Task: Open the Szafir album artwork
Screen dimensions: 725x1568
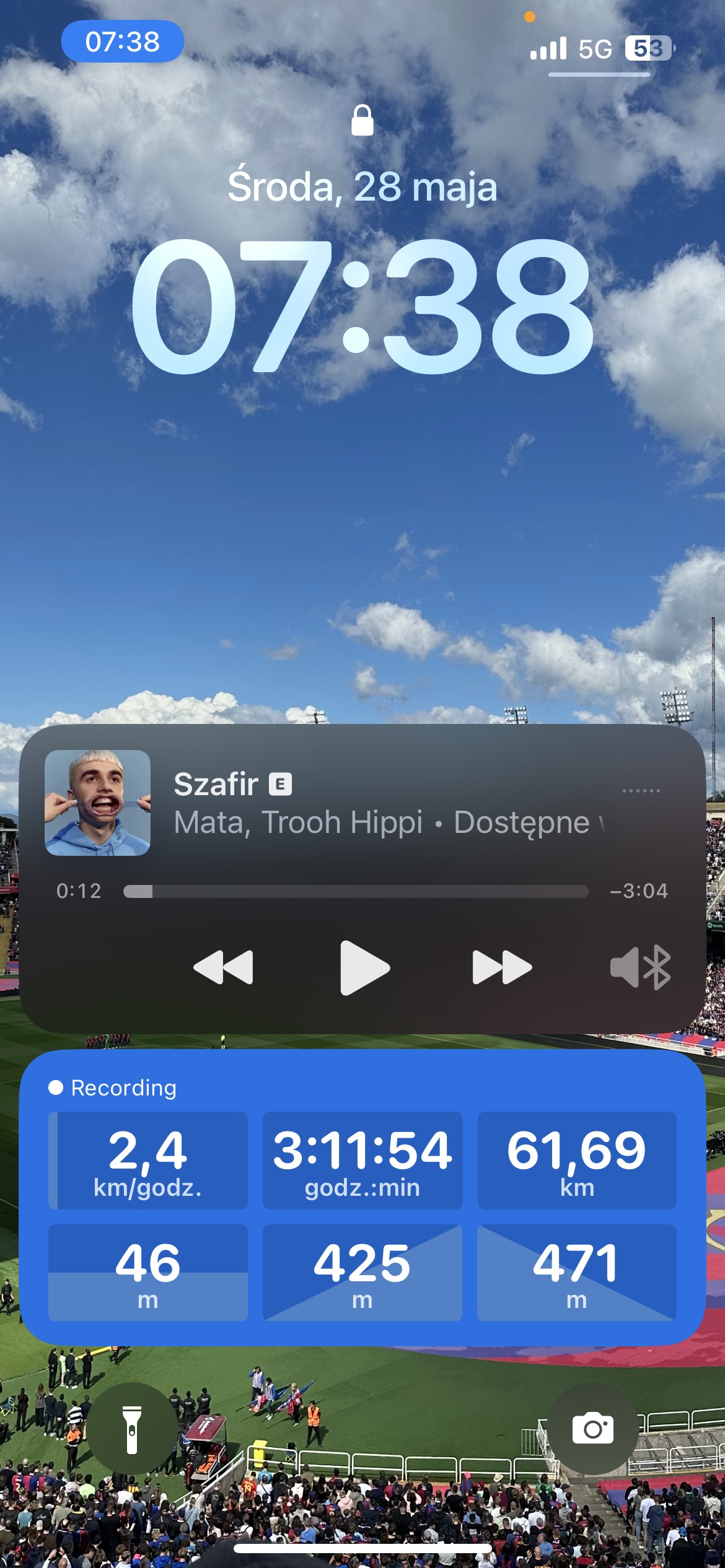Action: 98,803
